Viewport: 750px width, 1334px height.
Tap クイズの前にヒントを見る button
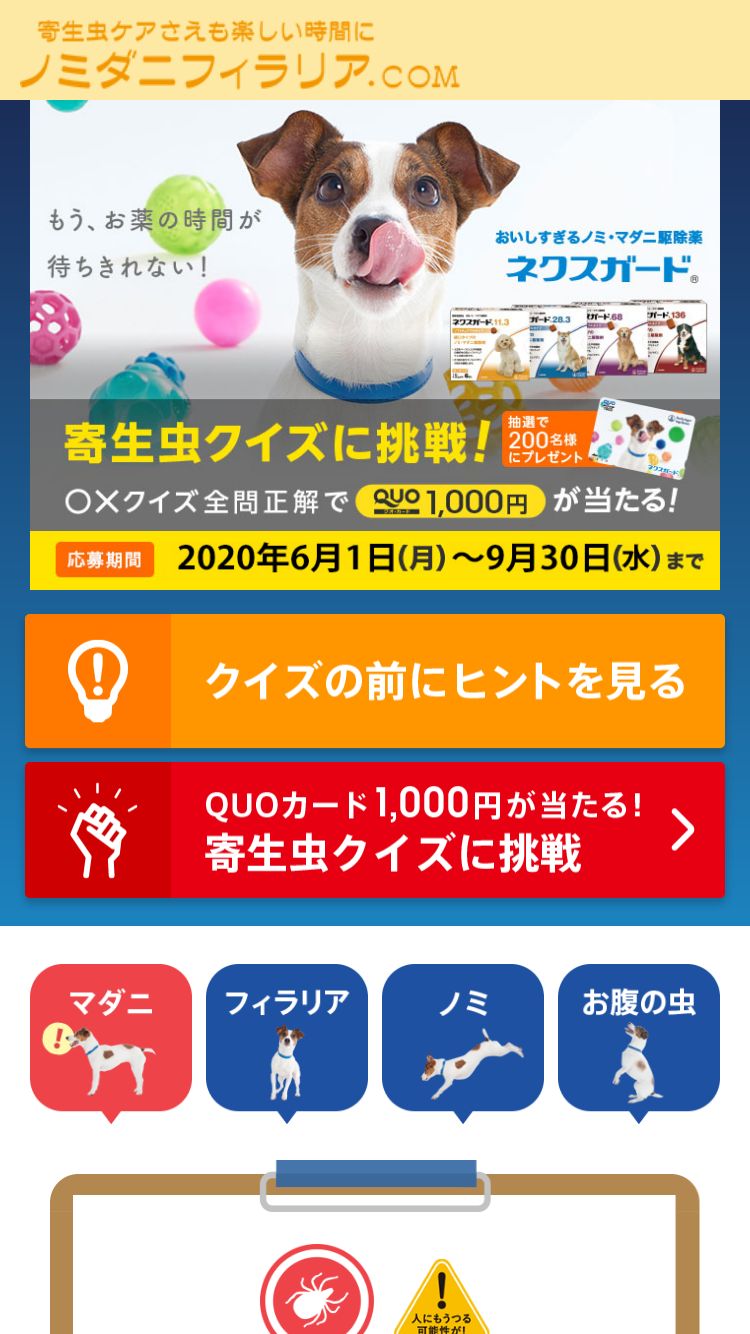click(375, 681)
